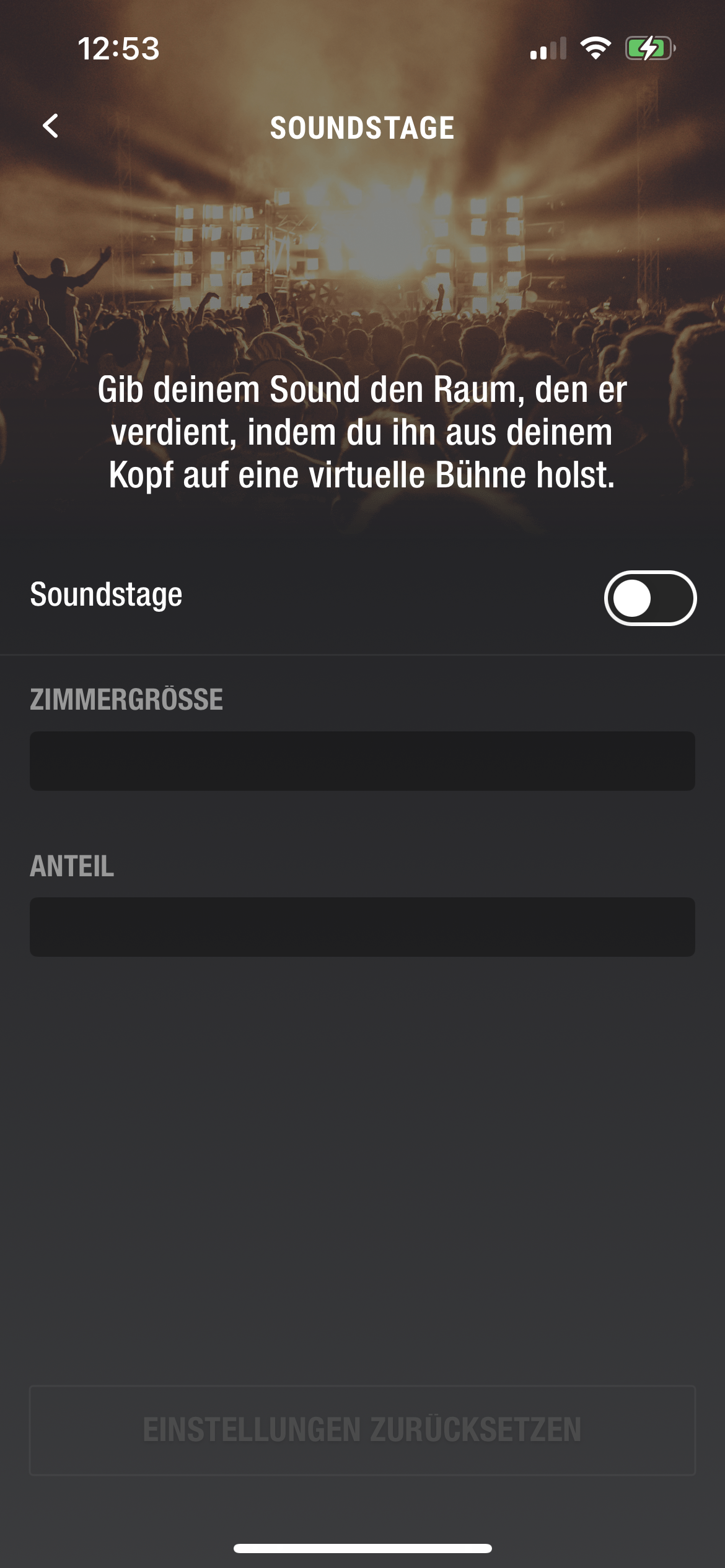Image resolution: width=725 pixels, height=1568 pixels.
Task: Tap the Anteil control bar
Action: point(362,927)
